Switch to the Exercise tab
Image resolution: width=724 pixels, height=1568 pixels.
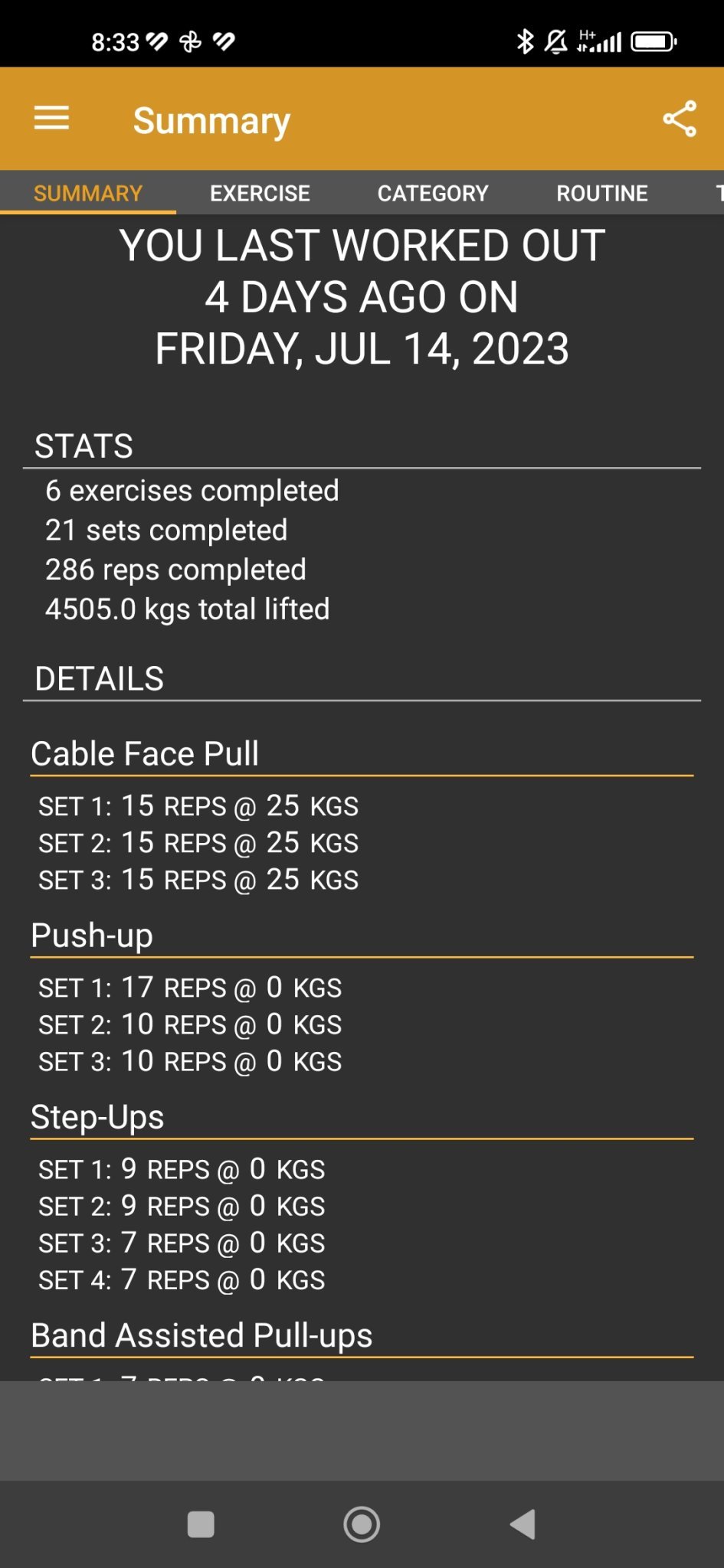260,193
